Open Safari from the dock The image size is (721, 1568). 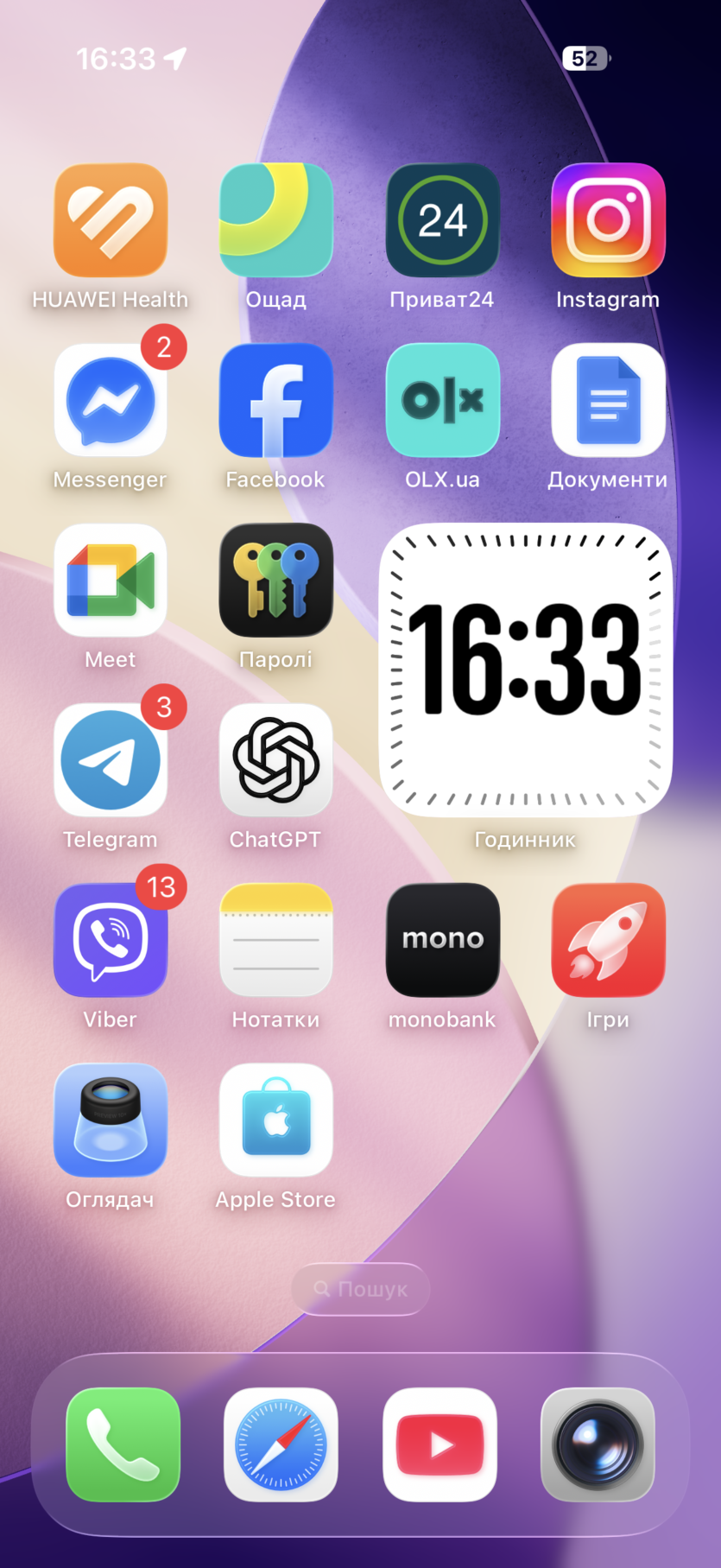281,1444
